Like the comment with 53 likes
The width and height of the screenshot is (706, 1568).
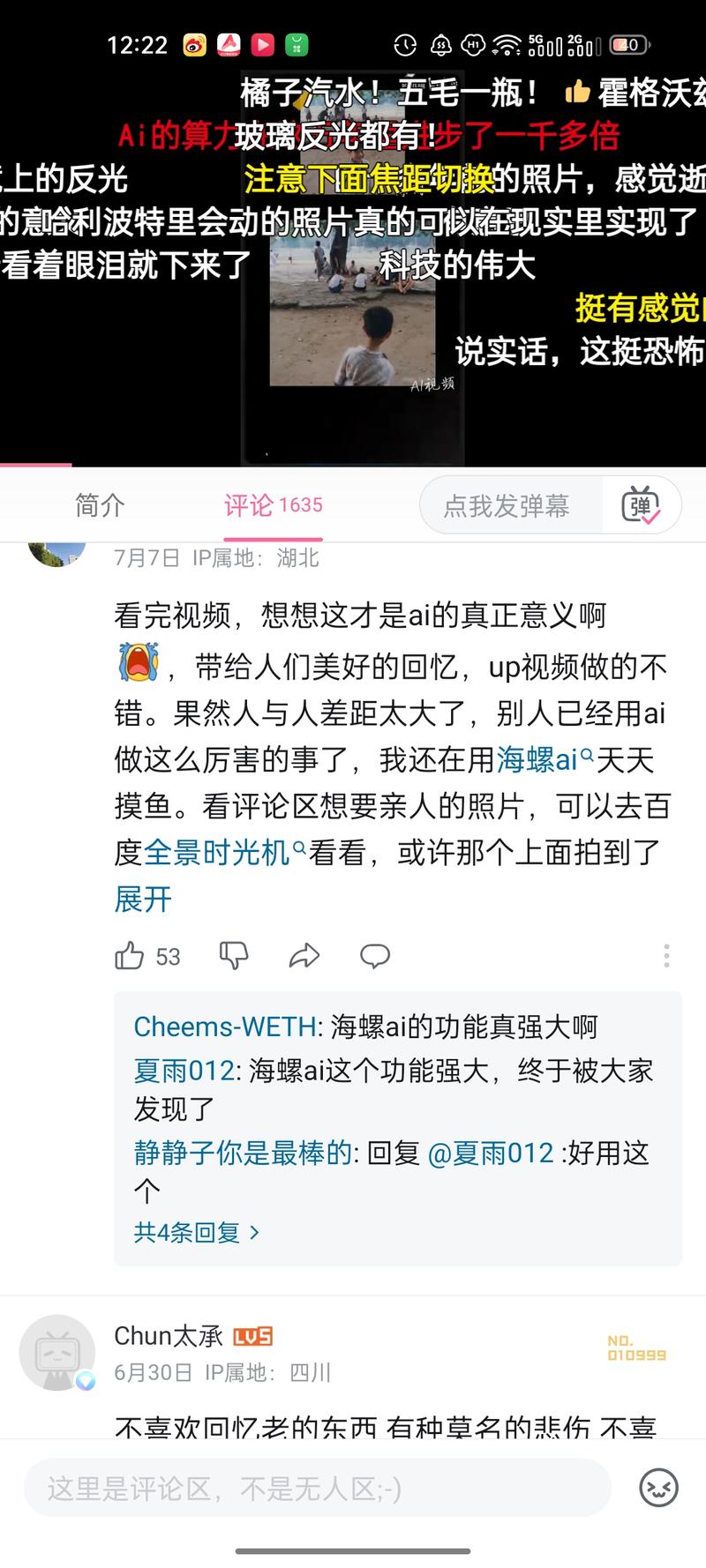[x=130, y=956]
